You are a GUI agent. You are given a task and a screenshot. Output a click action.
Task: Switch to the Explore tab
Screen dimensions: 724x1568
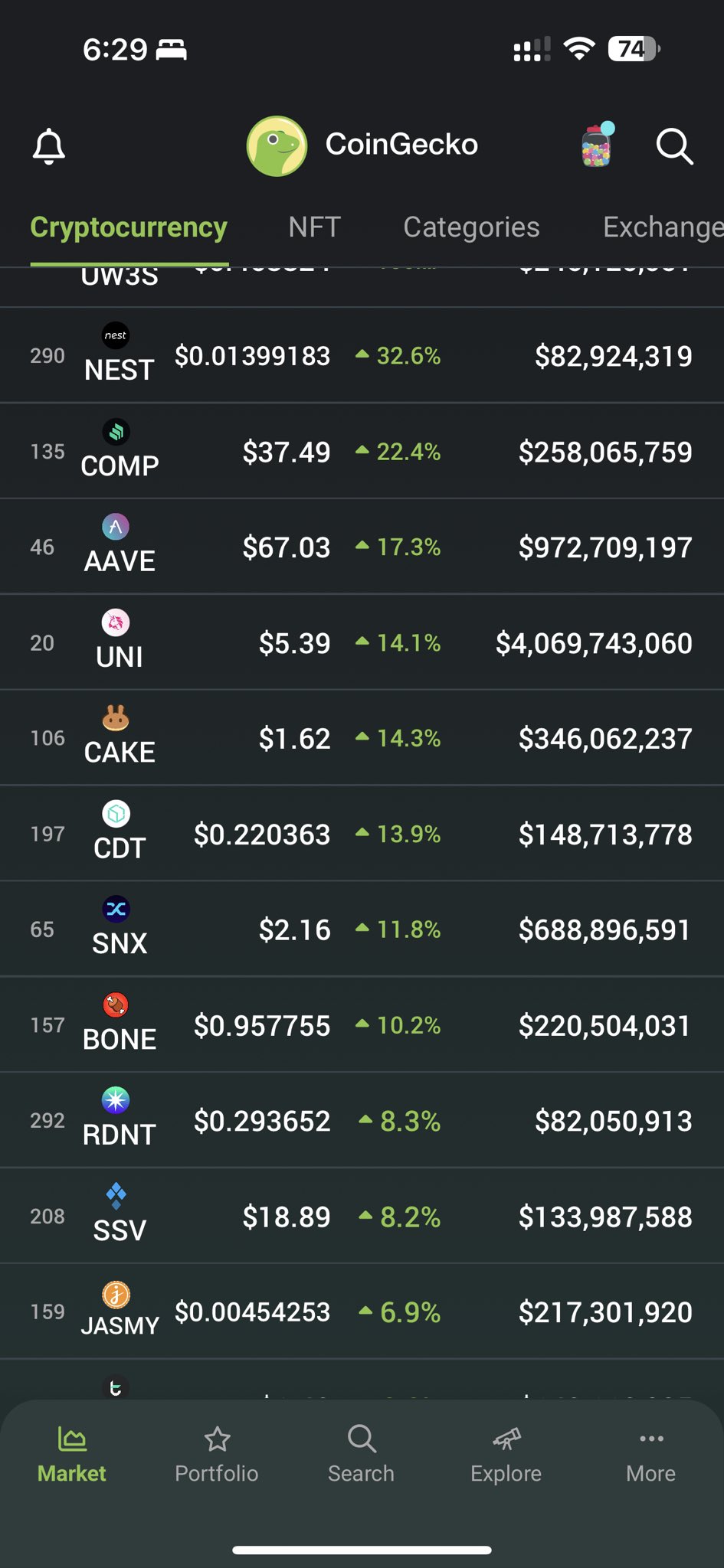point(506,1455)
